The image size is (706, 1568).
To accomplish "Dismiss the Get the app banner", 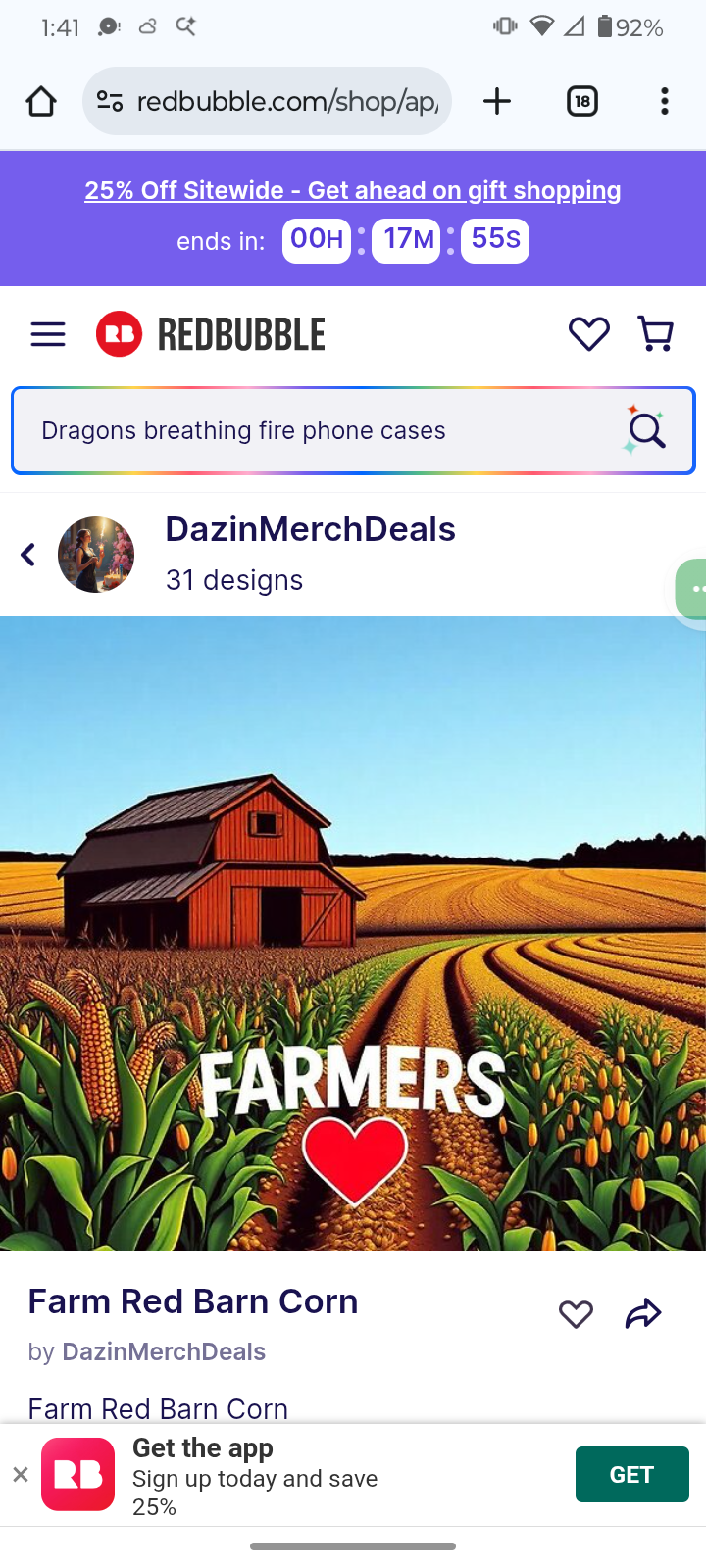I will pyautogui.click(x=20, y=1474).
